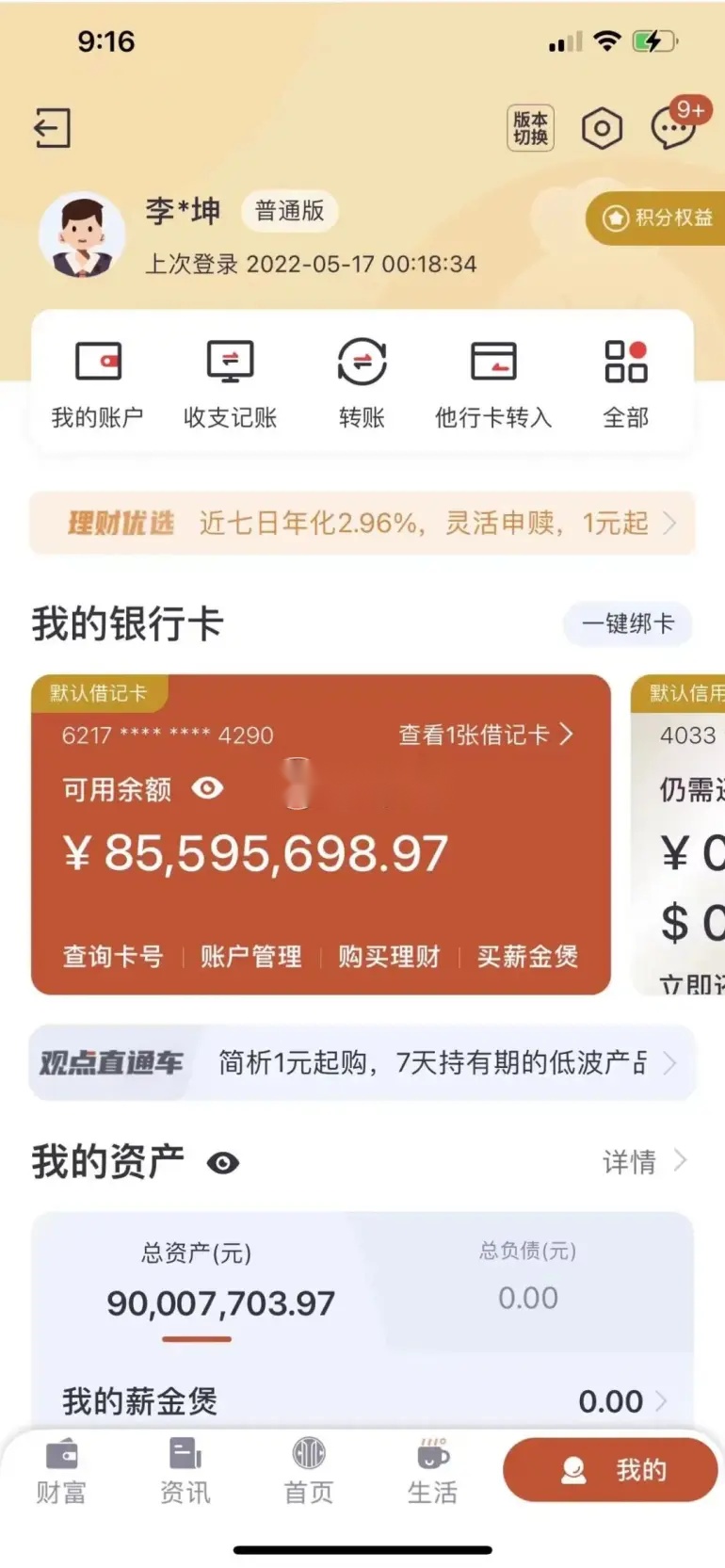
Task: Tap the logout icon at top left
Action: (53, 128)
